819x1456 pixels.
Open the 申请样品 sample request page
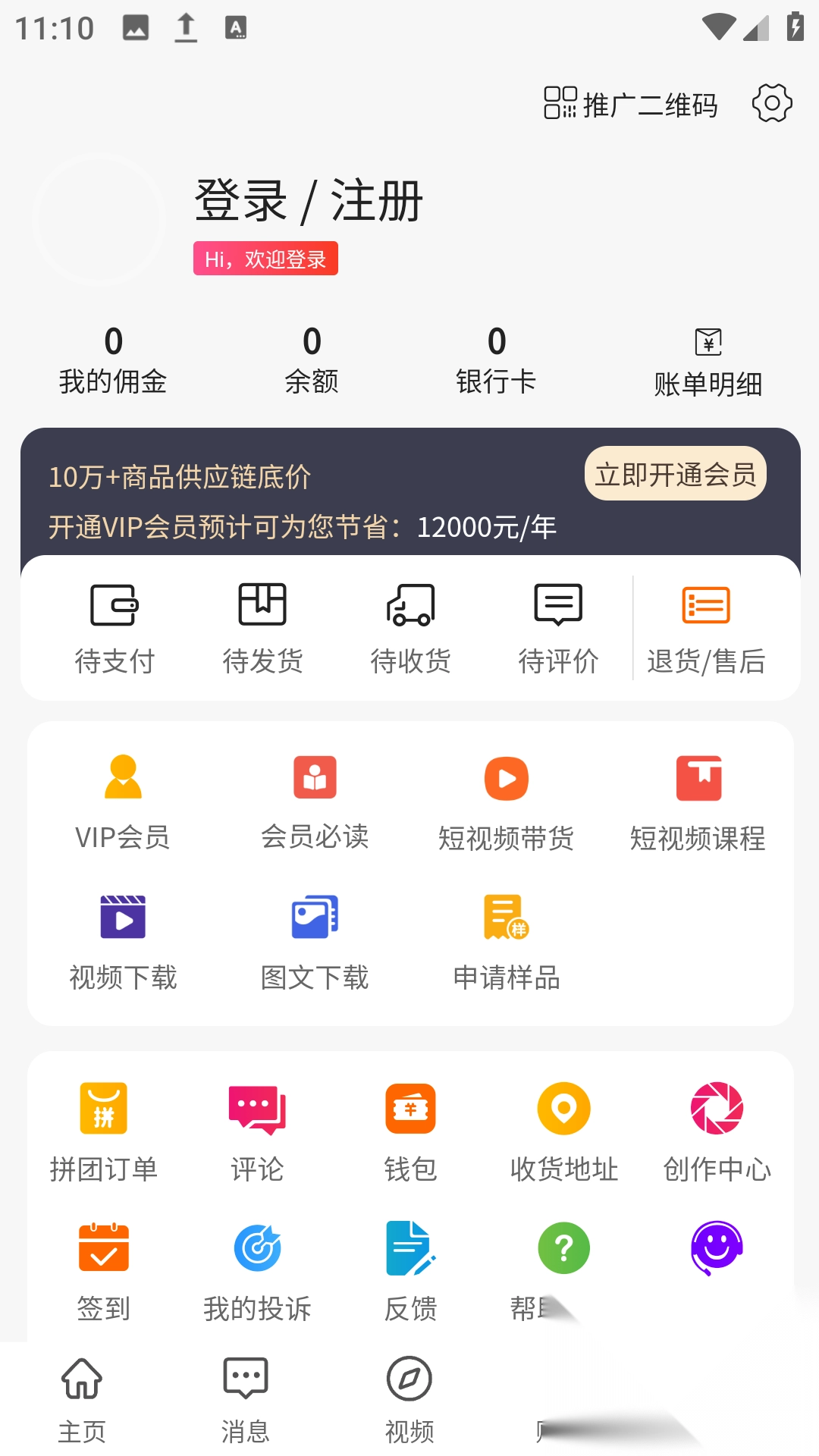pos(505,940)
